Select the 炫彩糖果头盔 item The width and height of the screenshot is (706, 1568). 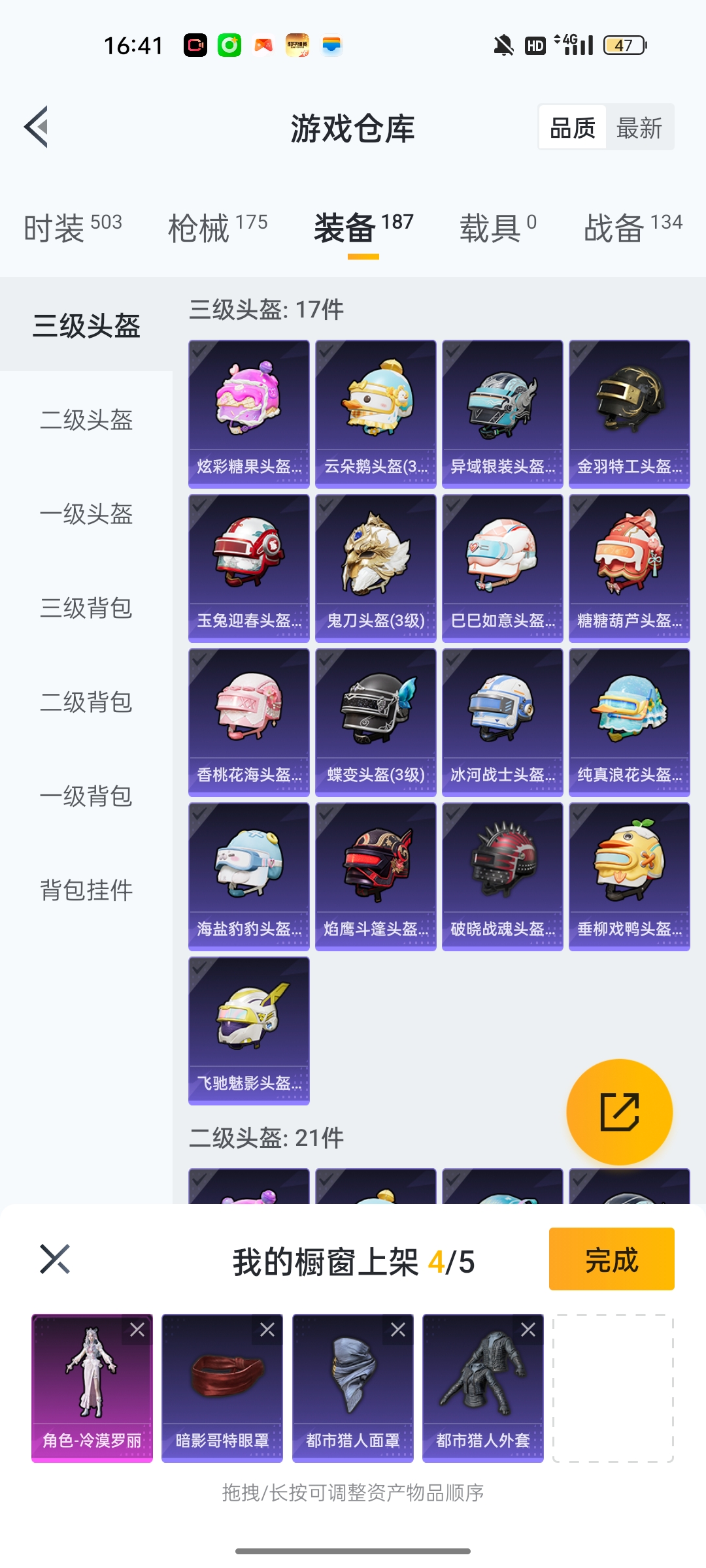(249, 414)
